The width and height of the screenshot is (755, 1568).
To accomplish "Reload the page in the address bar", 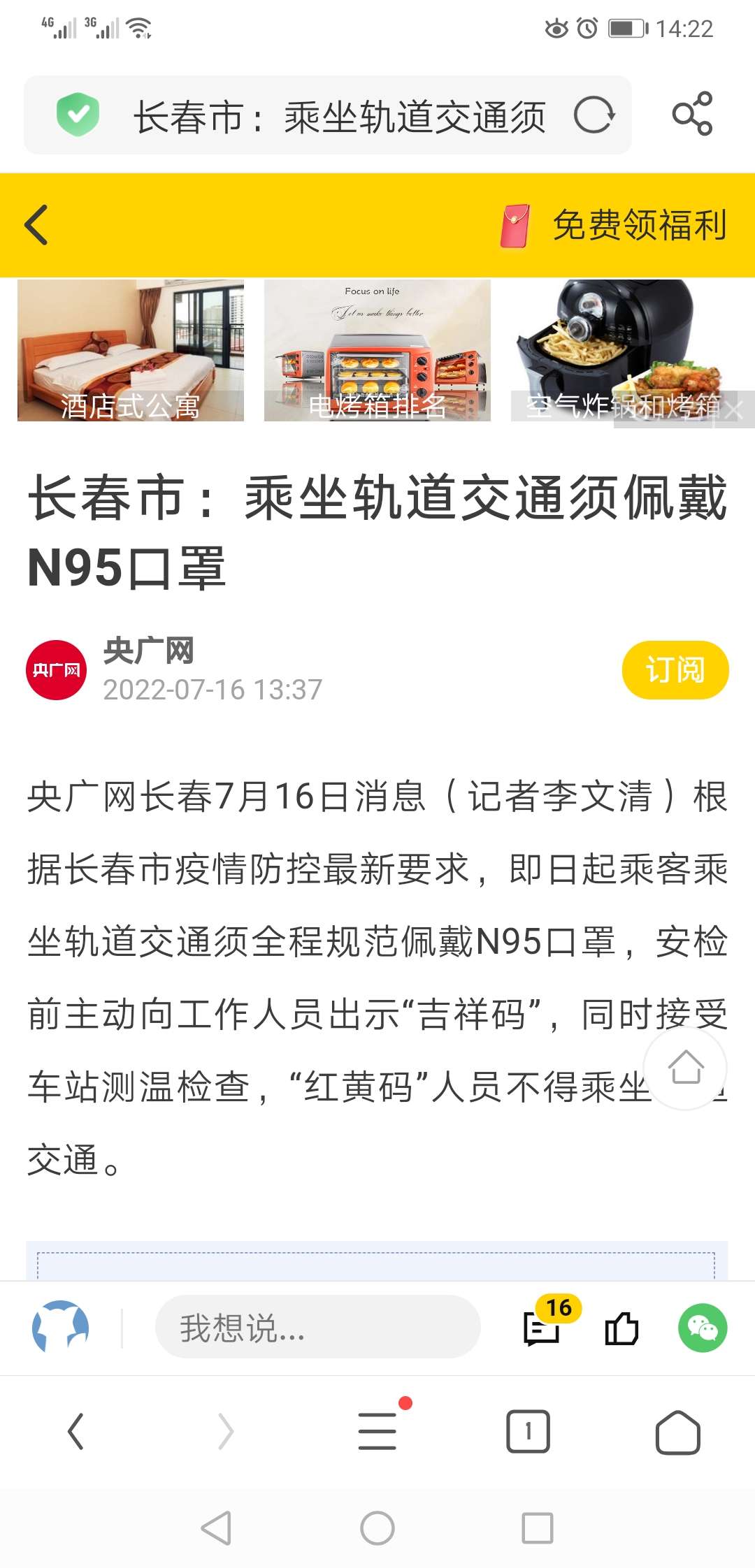I will click(594, 115).
